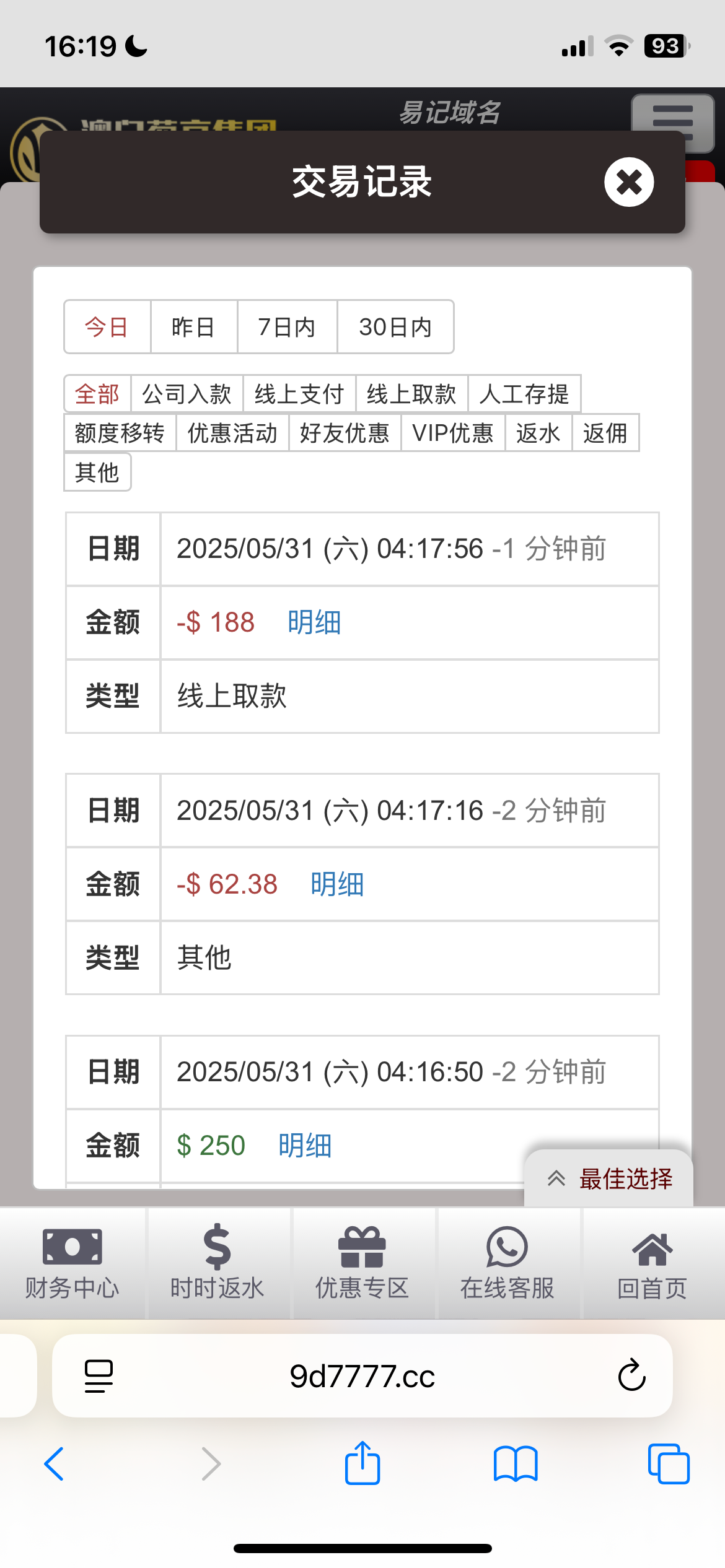This screenshot has width=725, height=1568.
Task: Close the 交易记录 dialog
Action: click(x=629, y=182)
